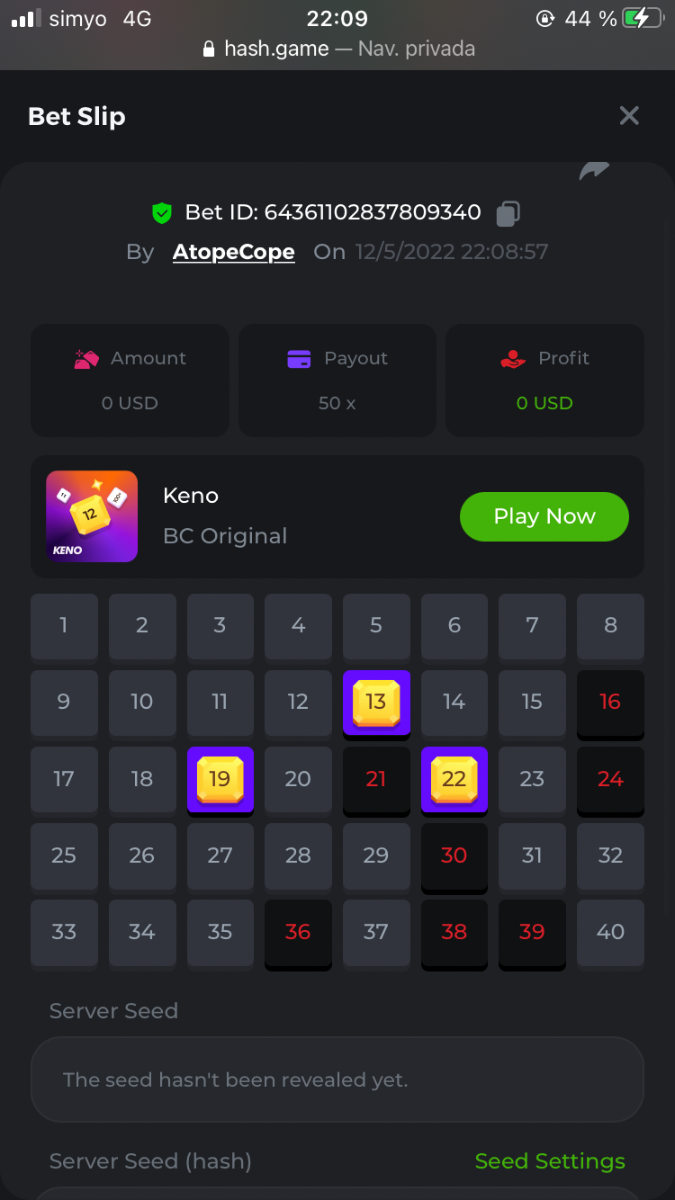Viewport: 675px width, 1200px height.
Task: Open AtopeCope's profile link
Action: 234,252
